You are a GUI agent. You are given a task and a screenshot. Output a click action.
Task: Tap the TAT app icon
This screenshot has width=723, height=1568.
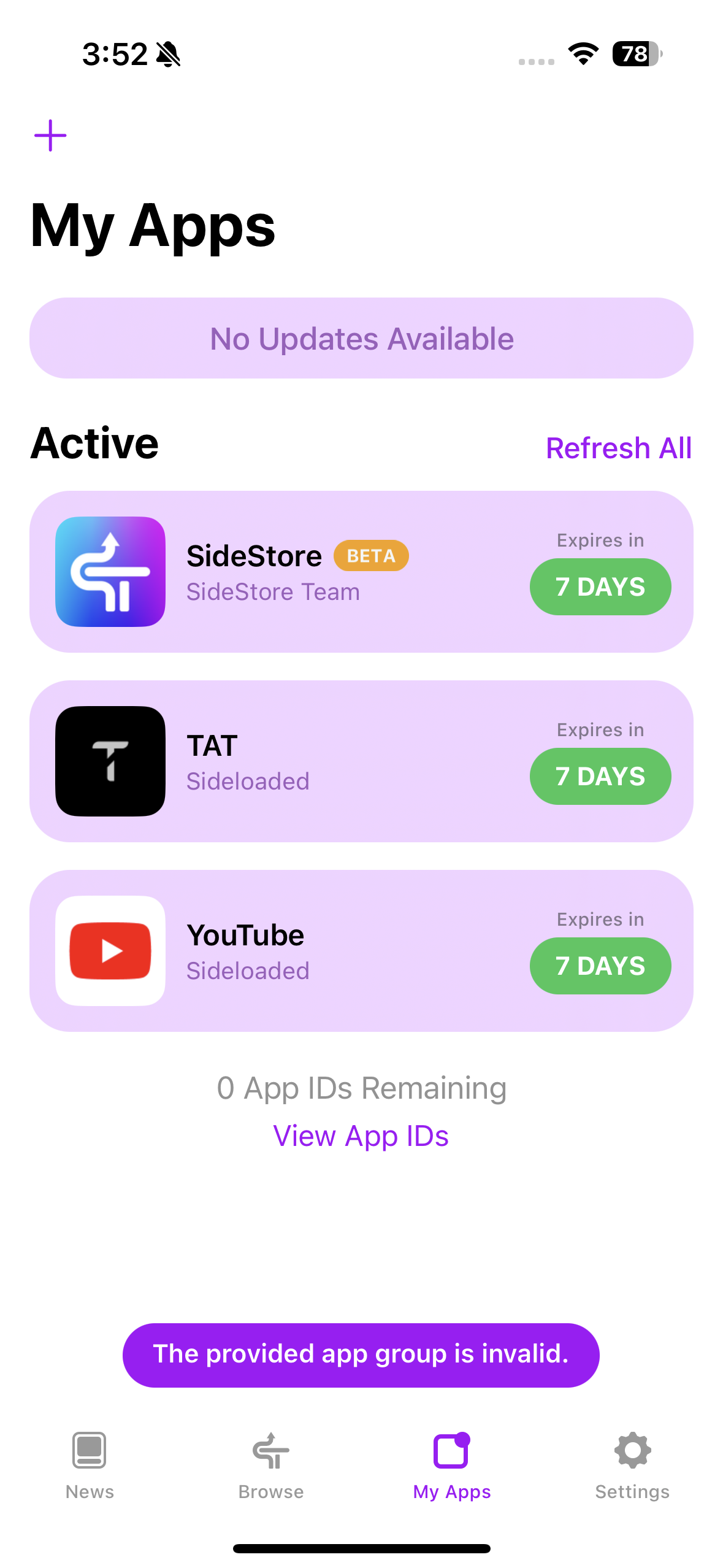(x=110, y=761)
